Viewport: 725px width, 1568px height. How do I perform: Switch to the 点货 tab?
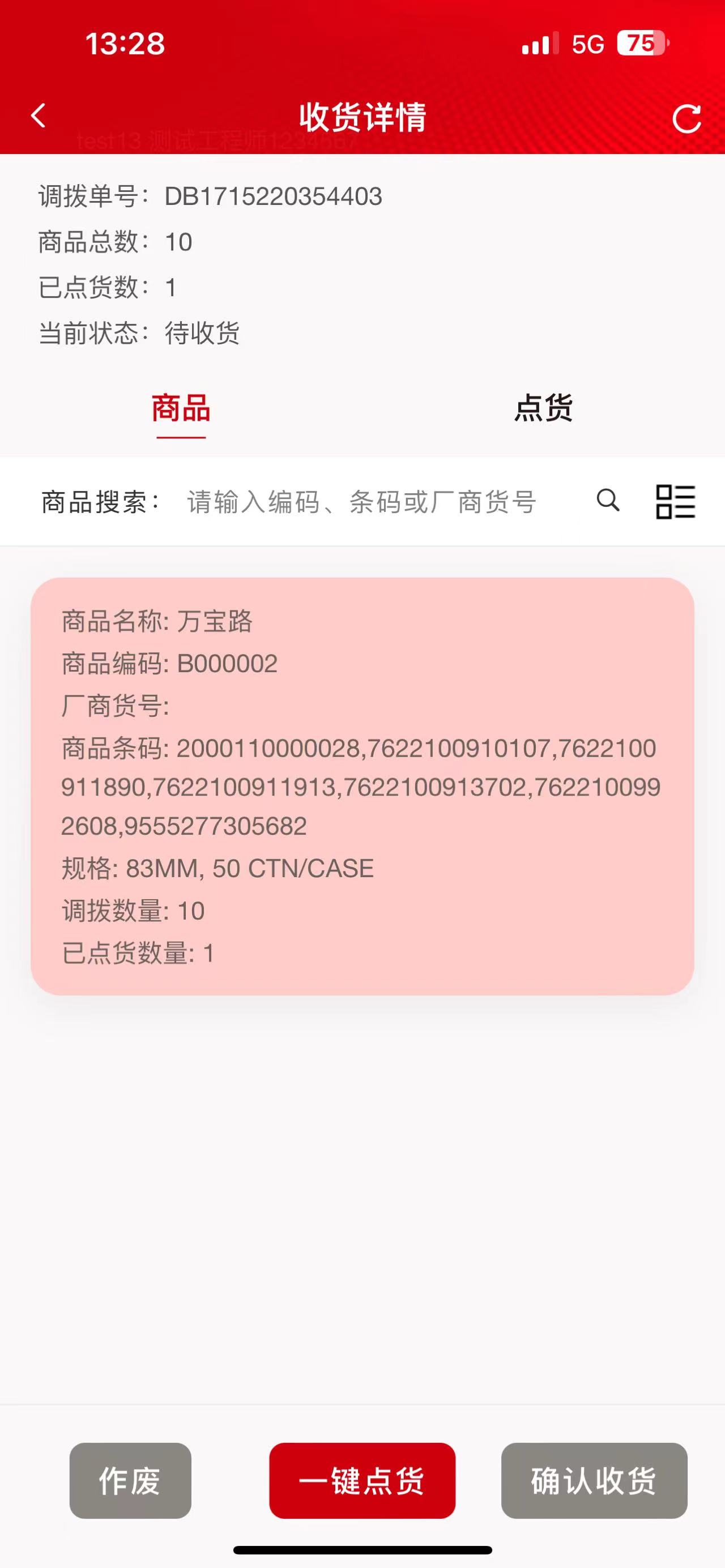click(543, 408)
